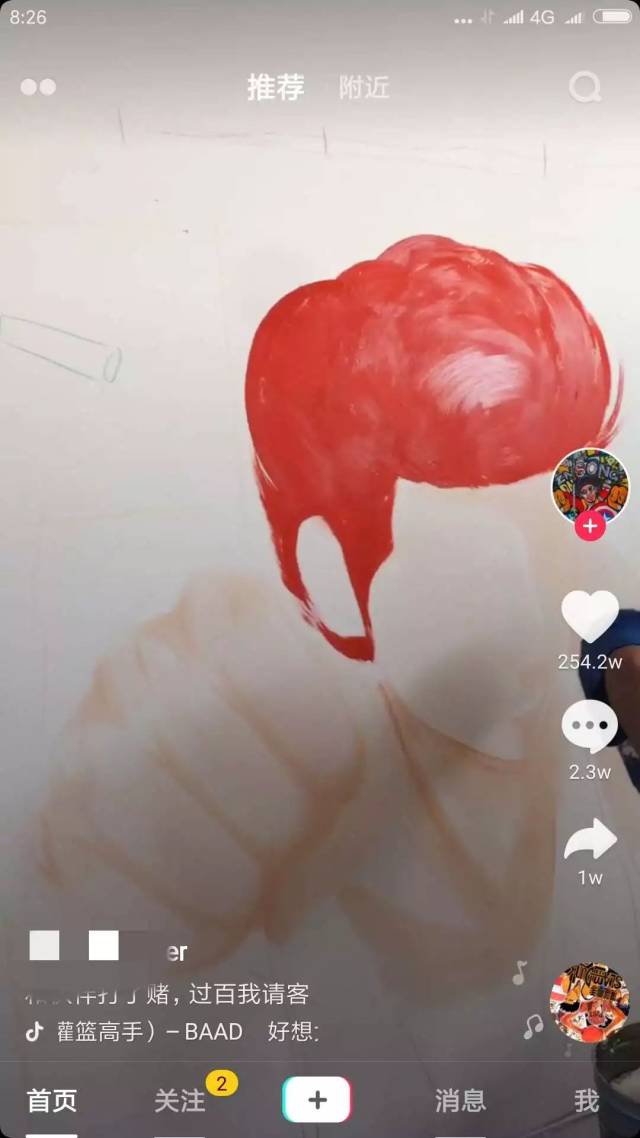Tap the two-dot story icon at top left
Viewport: 640px width, 1138px height.
pos(38,87)
